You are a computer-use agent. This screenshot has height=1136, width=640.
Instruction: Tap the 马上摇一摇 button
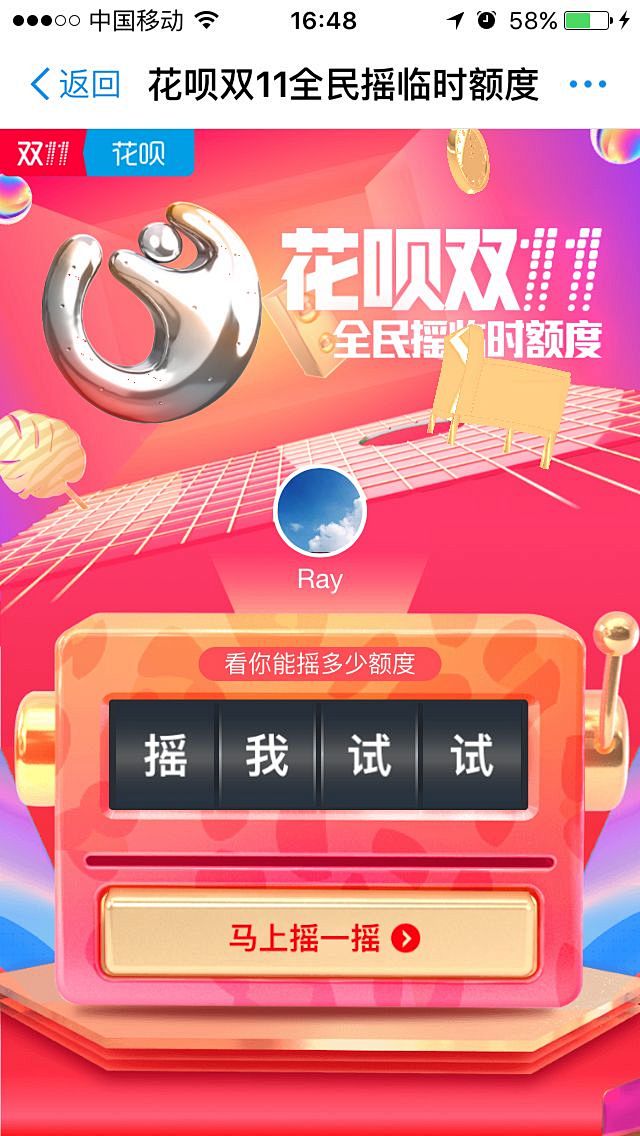click(x=320, y=940)
